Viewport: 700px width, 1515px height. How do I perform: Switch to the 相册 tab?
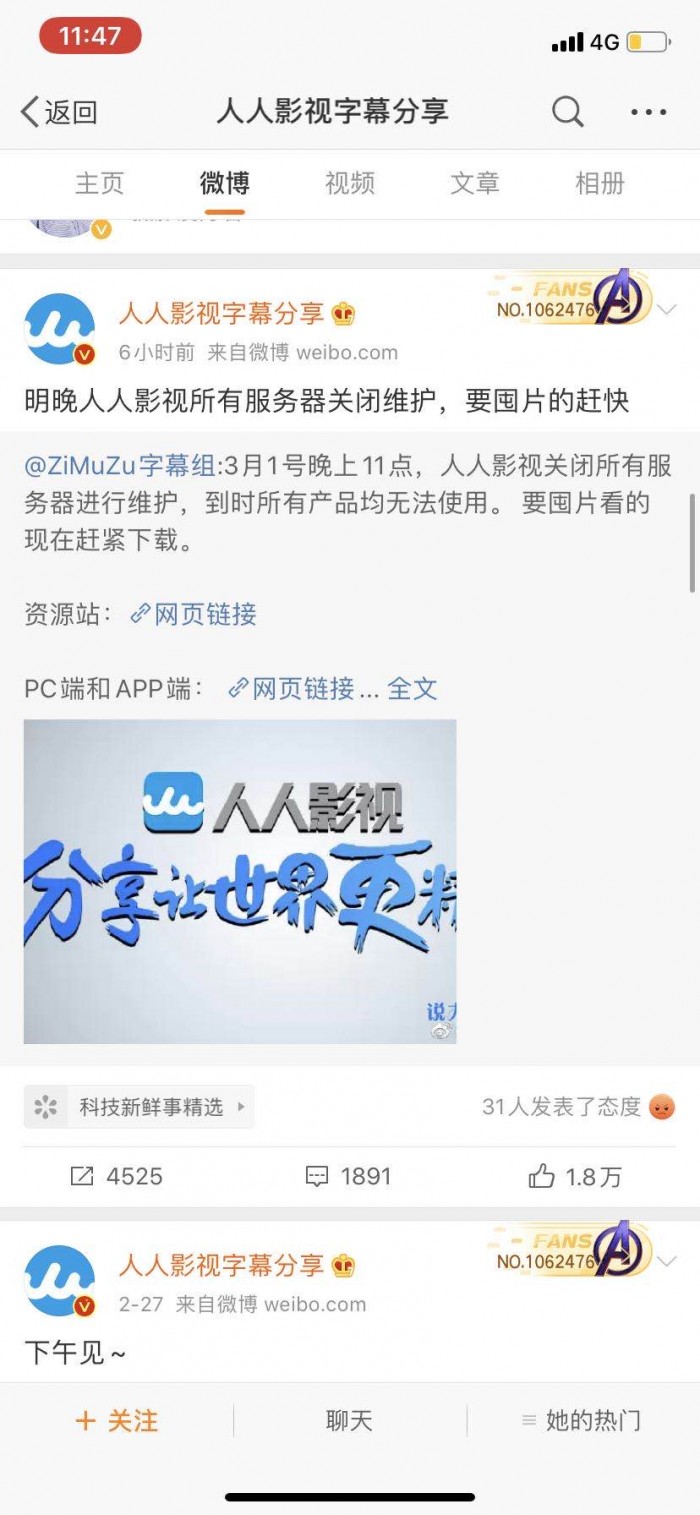pos(600,183)
